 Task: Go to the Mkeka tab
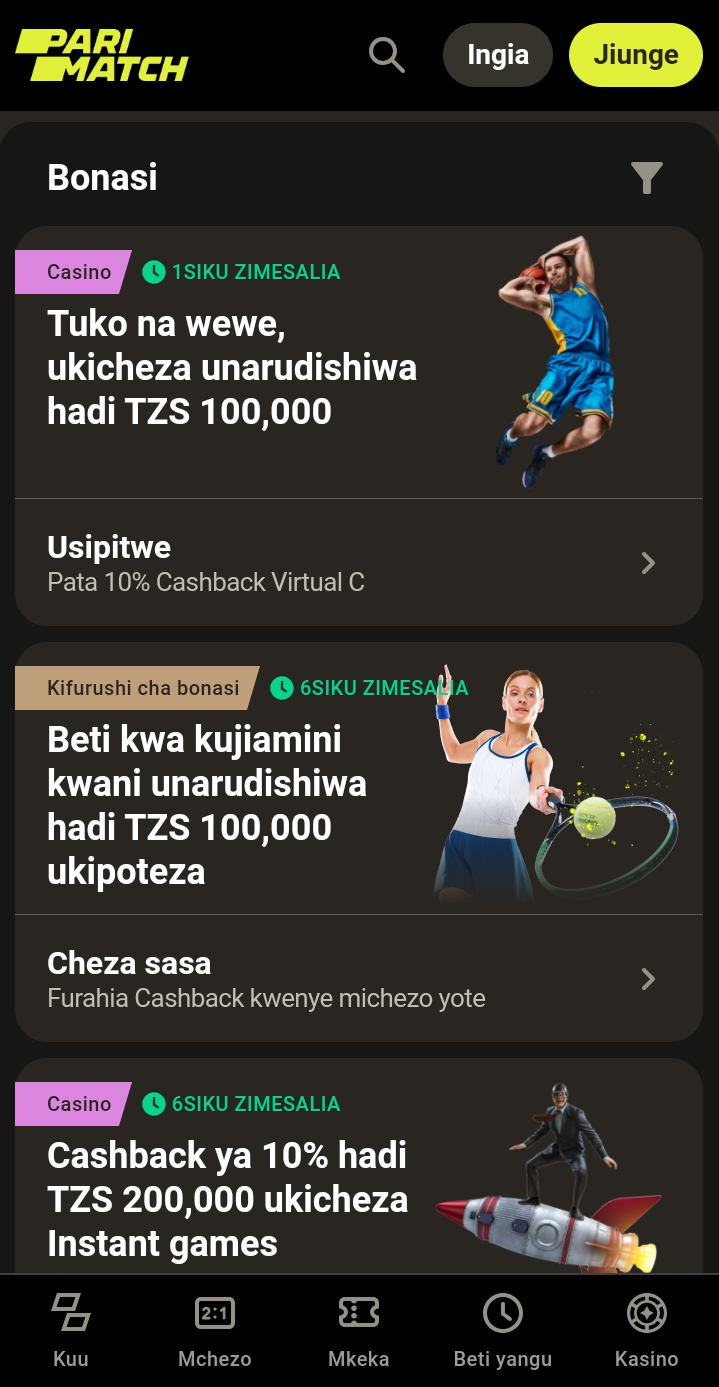pos(358,1330)
